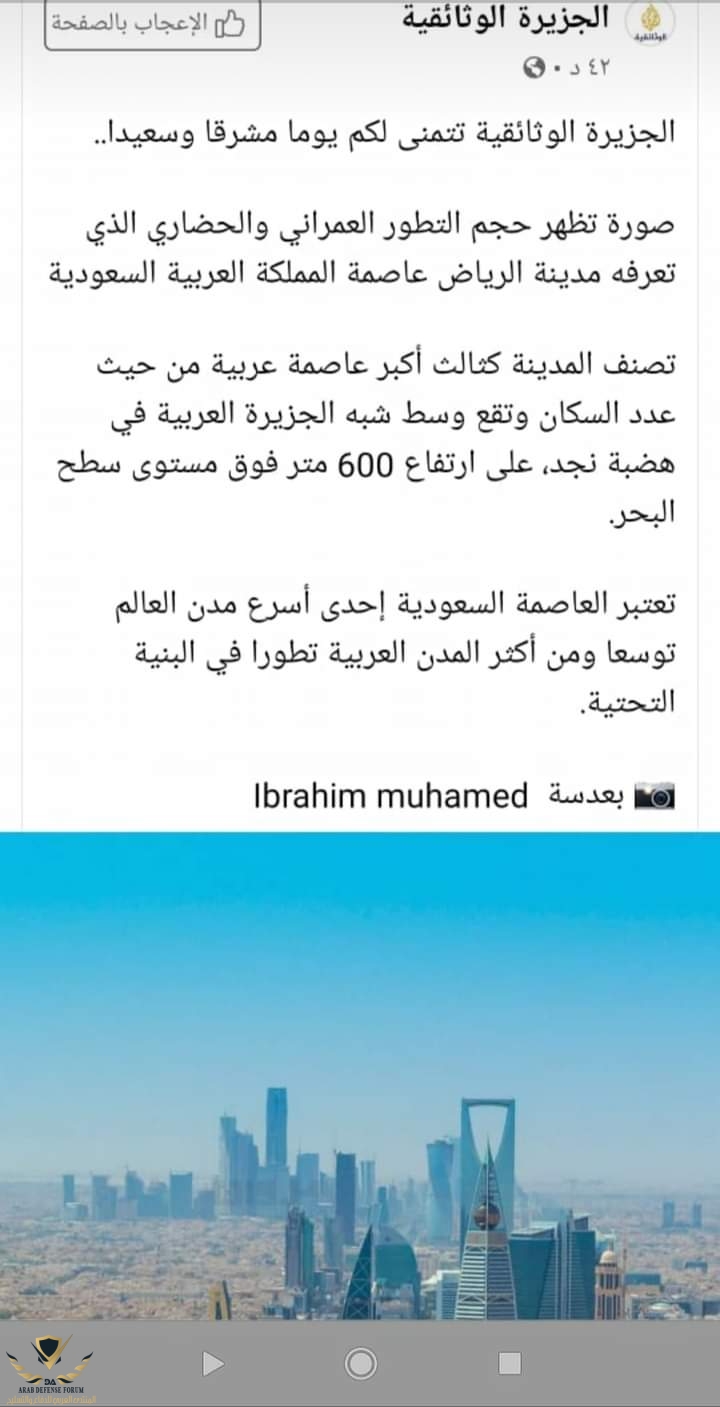Like the الجزيرة الوثائقية page
Viewport: 720px width, 1407px height.
(152, 25)
